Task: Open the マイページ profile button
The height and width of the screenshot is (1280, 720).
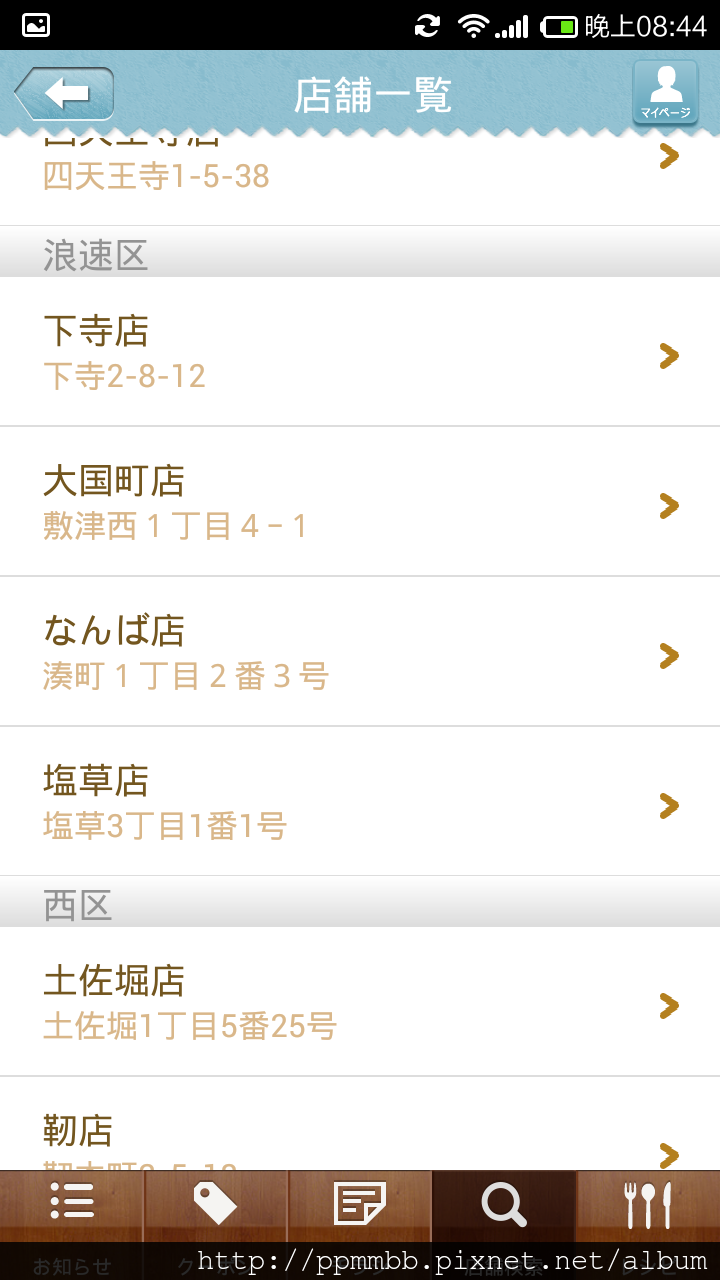Action: coord(665,94)
